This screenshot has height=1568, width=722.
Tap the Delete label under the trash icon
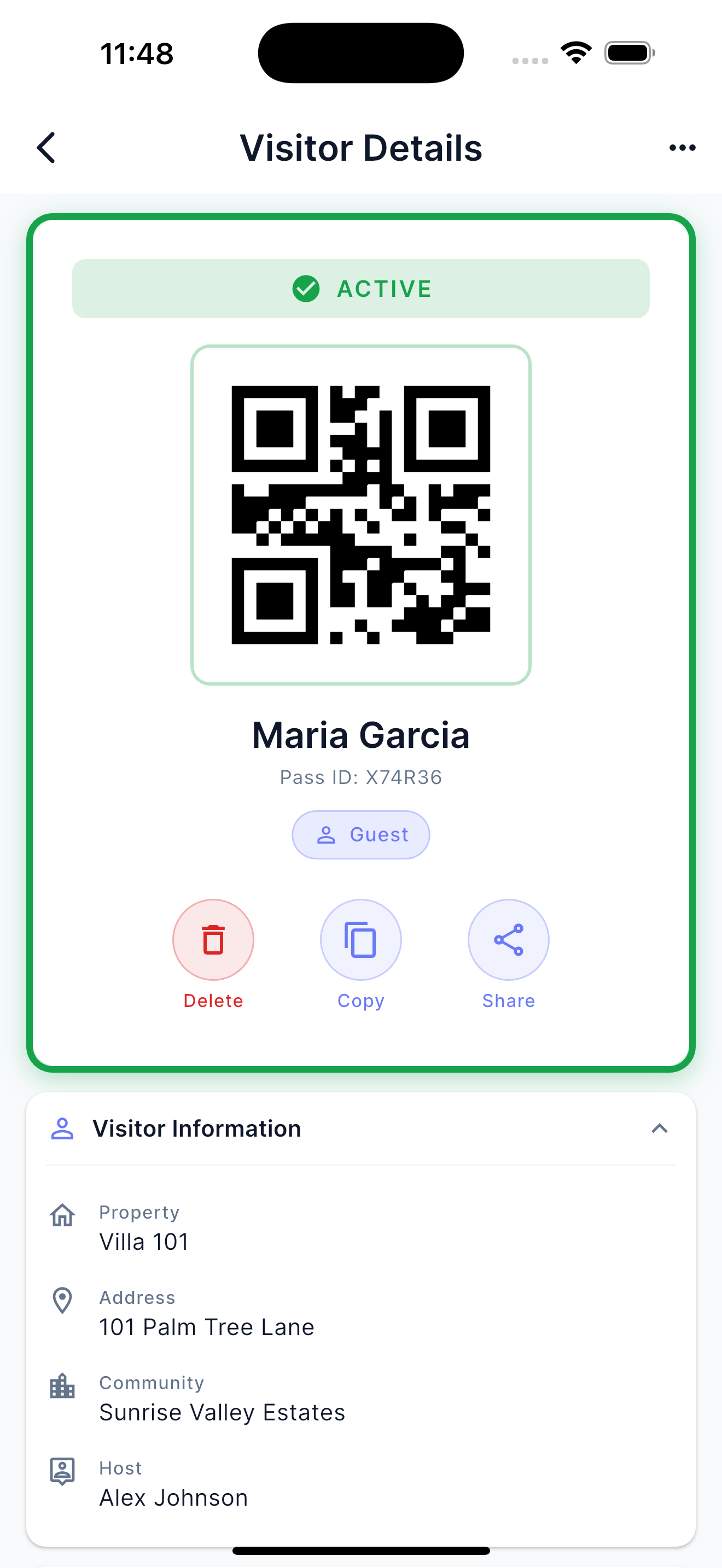click(212, 1000)
